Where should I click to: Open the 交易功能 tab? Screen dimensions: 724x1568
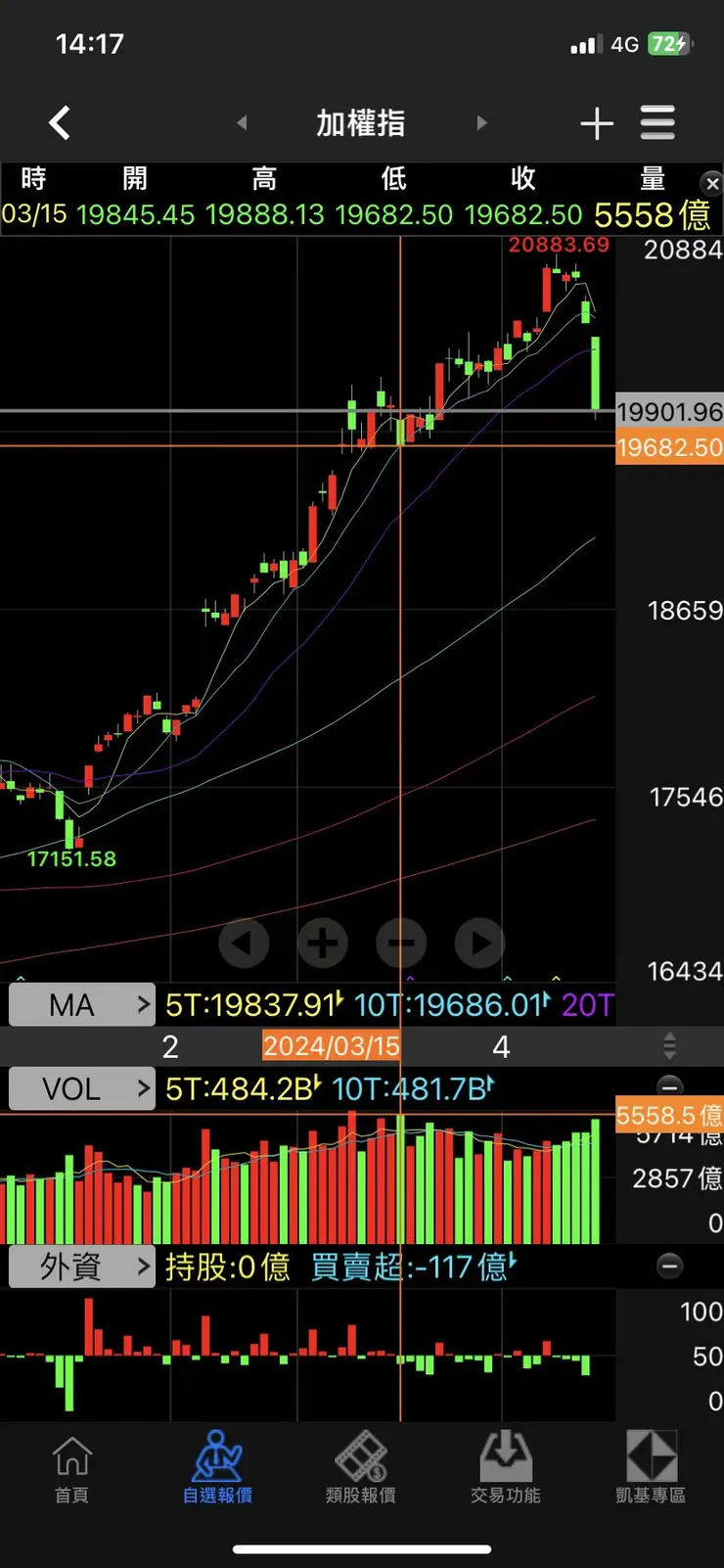(x=505, y=1468)
